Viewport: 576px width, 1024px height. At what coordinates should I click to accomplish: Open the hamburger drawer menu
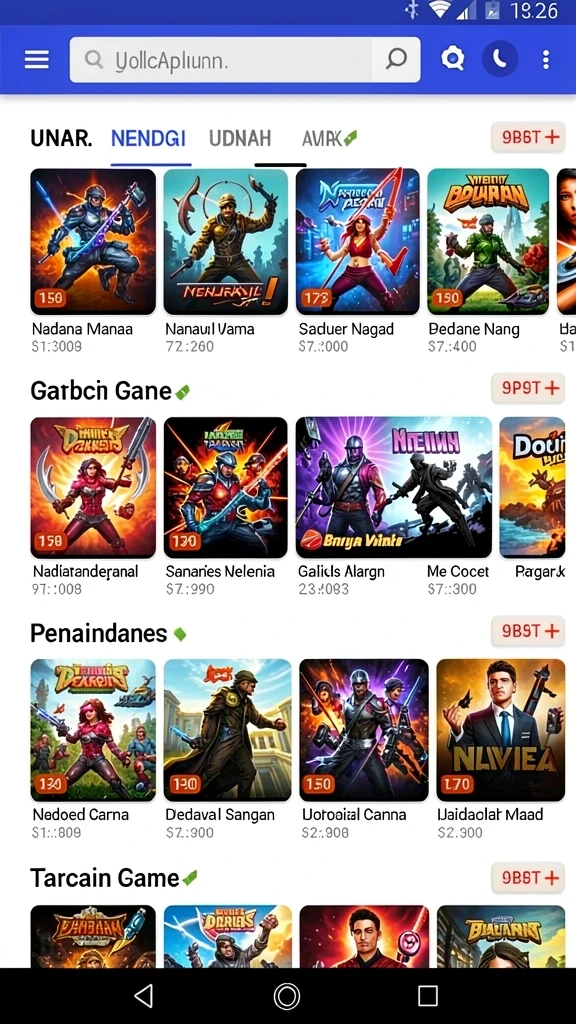coord(37,59)
